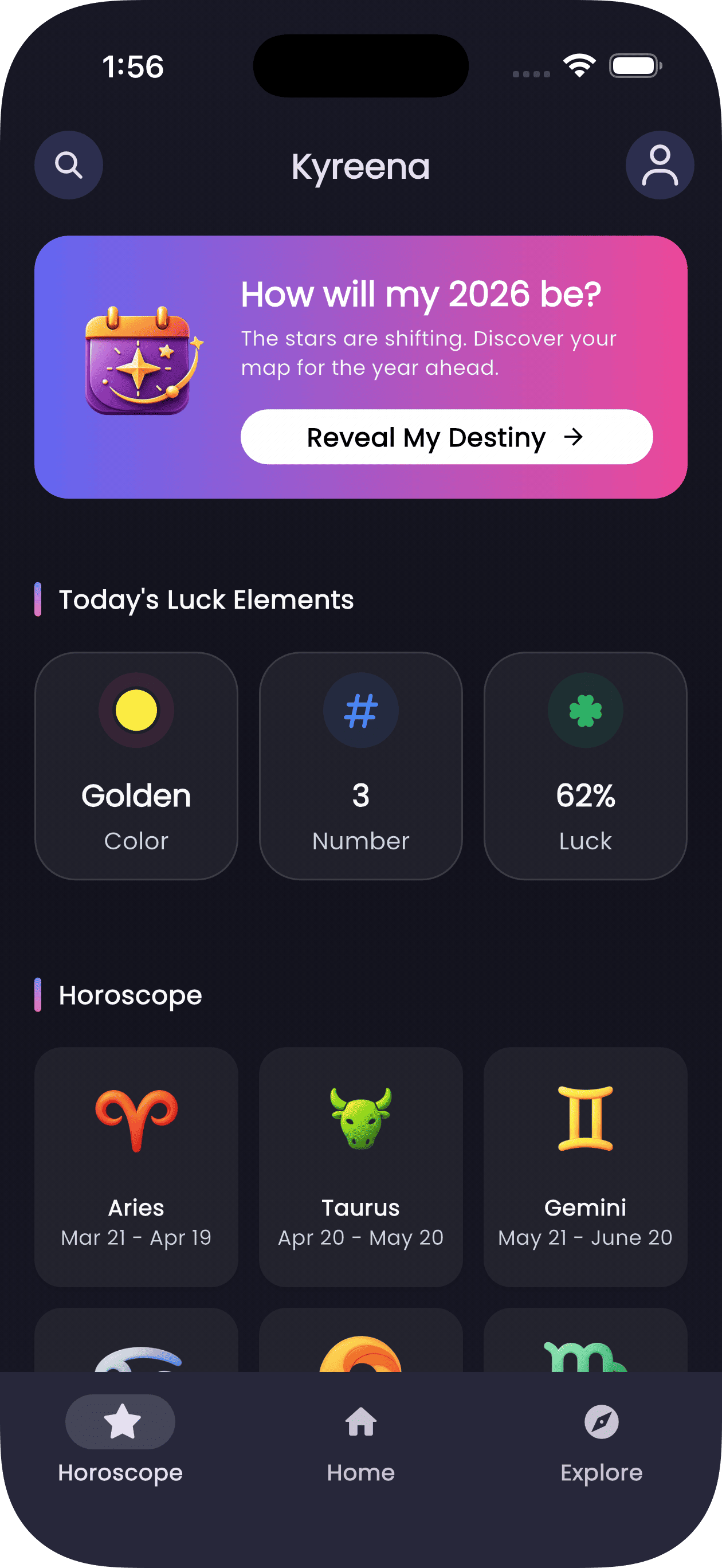Open the user profile icon
The height and width of the screenshot is (1568, 722).
tap(660, 165)
